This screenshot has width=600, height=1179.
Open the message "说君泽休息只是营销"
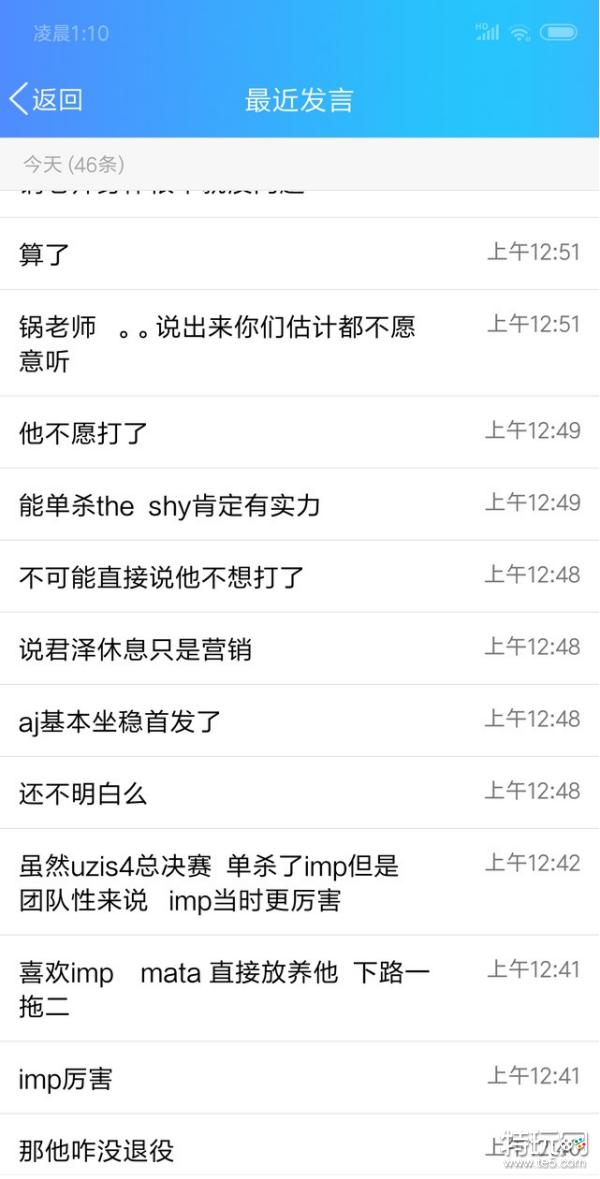tap(135, 649)
